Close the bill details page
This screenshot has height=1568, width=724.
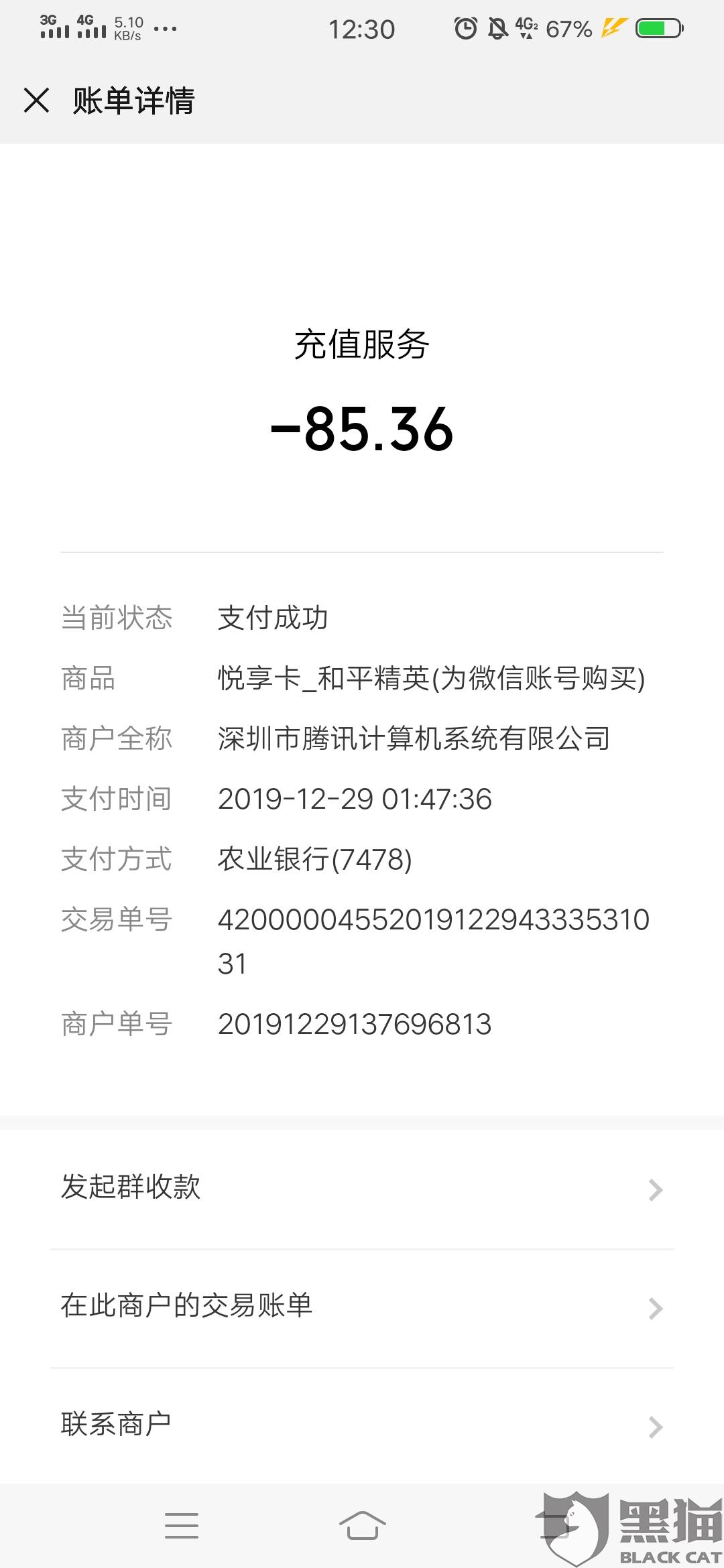(36, 101)
